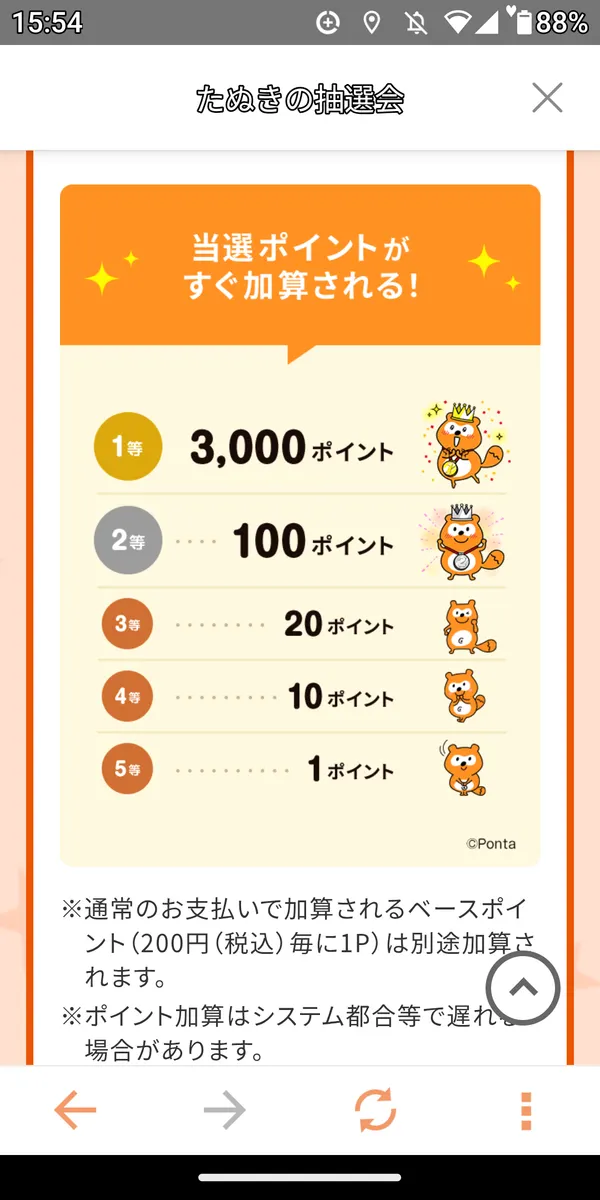
Task: Close the たぬきの抽選会 page
Action: coord(547,98)
